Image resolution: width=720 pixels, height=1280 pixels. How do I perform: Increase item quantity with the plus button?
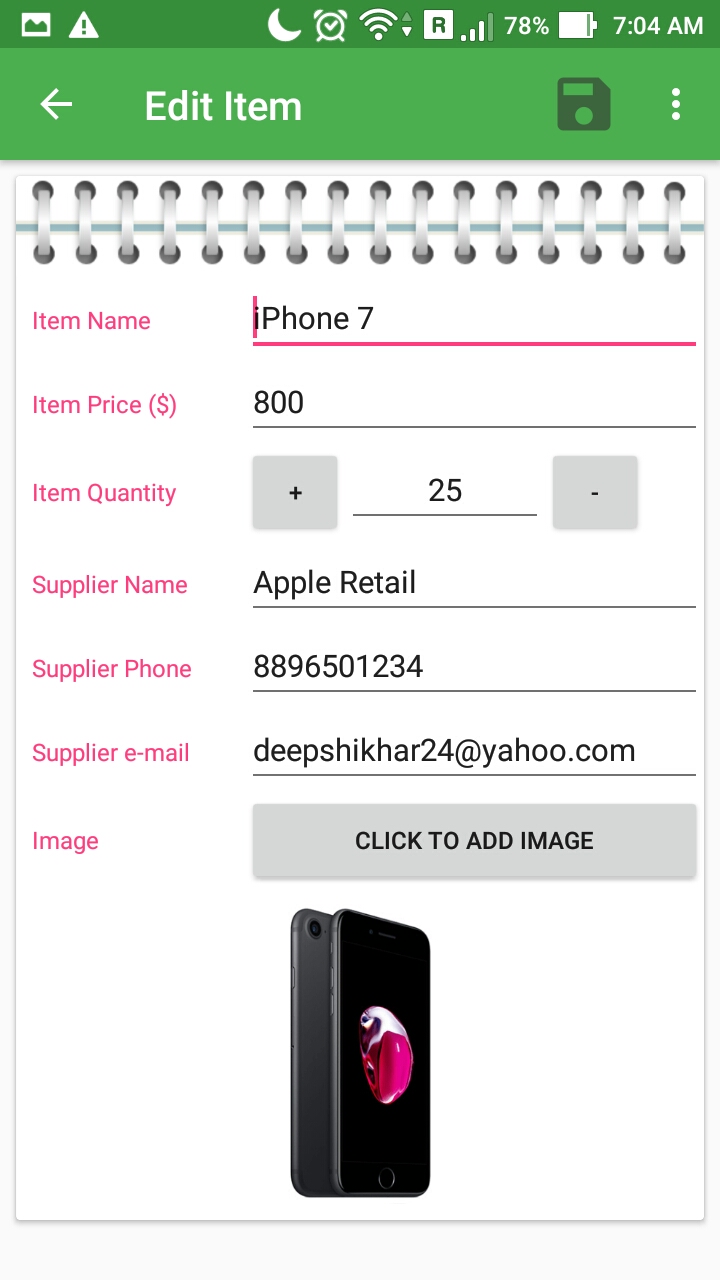coord(295,492)
